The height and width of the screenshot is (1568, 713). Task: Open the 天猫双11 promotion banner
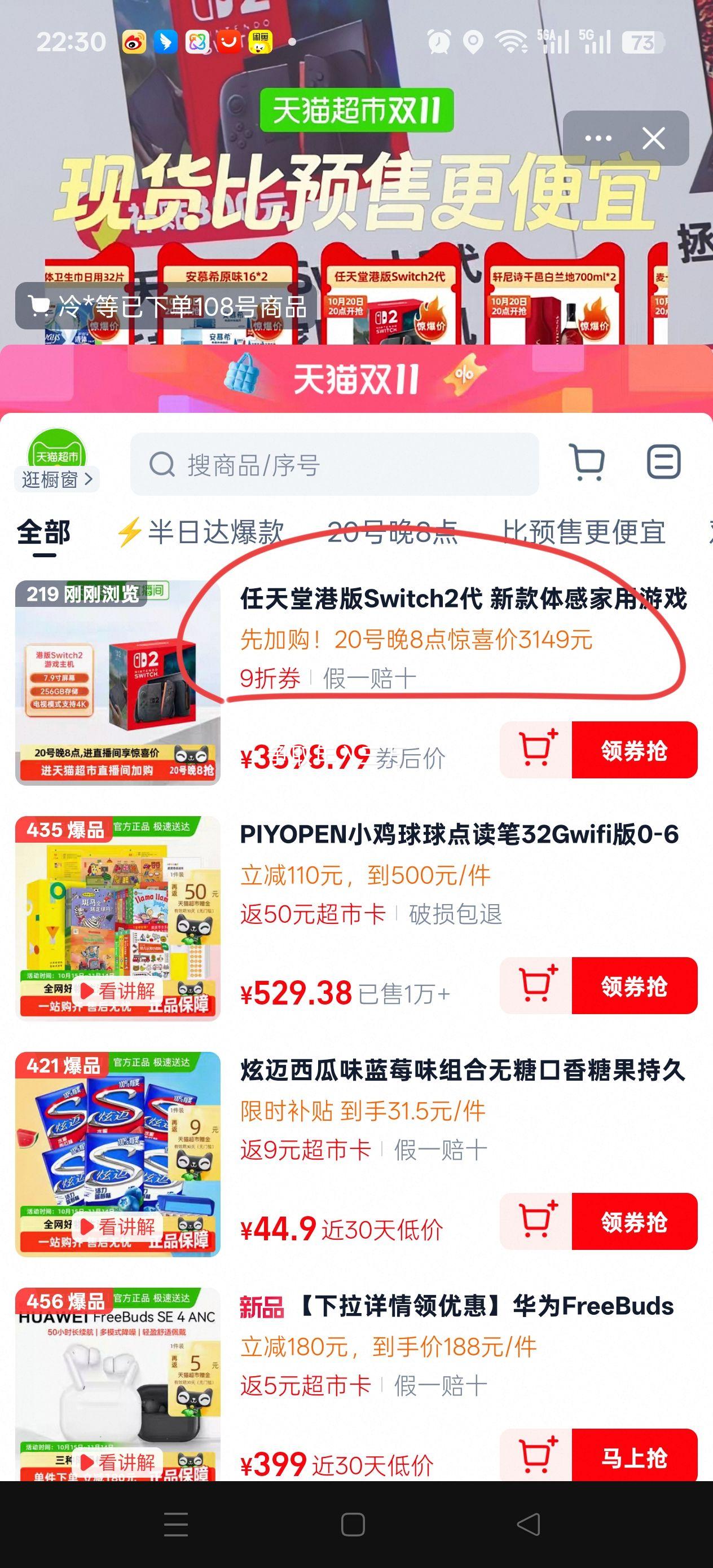(x=356, y=379)
